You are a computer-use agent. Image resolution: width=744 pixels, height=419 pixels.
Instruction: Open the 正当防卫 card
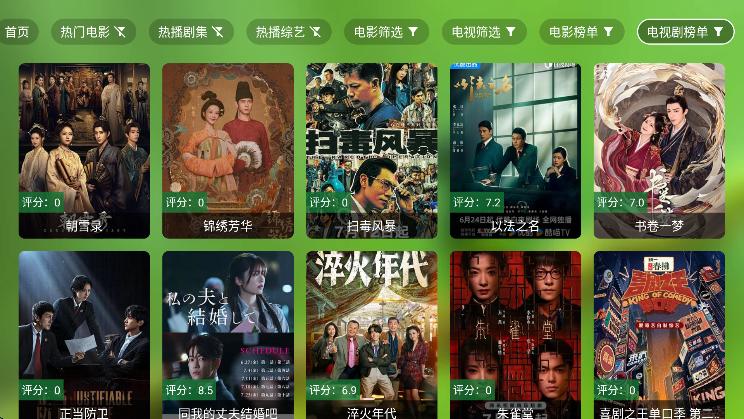(84, 335)
